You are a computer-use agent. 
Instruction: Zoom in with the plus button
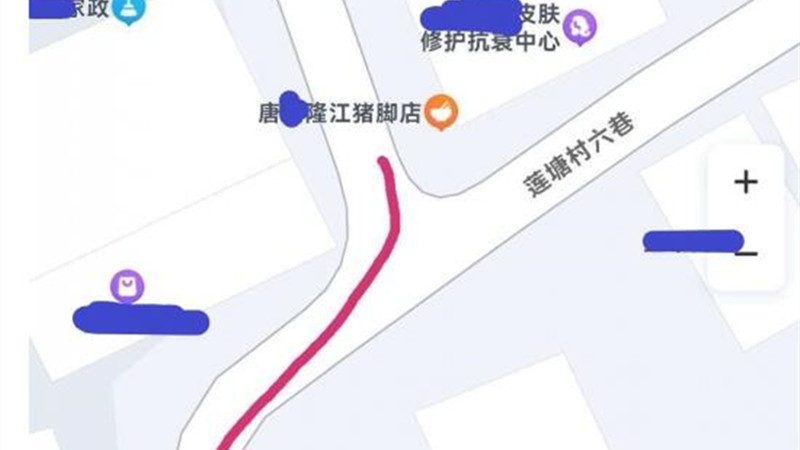[x=746, y=182]
